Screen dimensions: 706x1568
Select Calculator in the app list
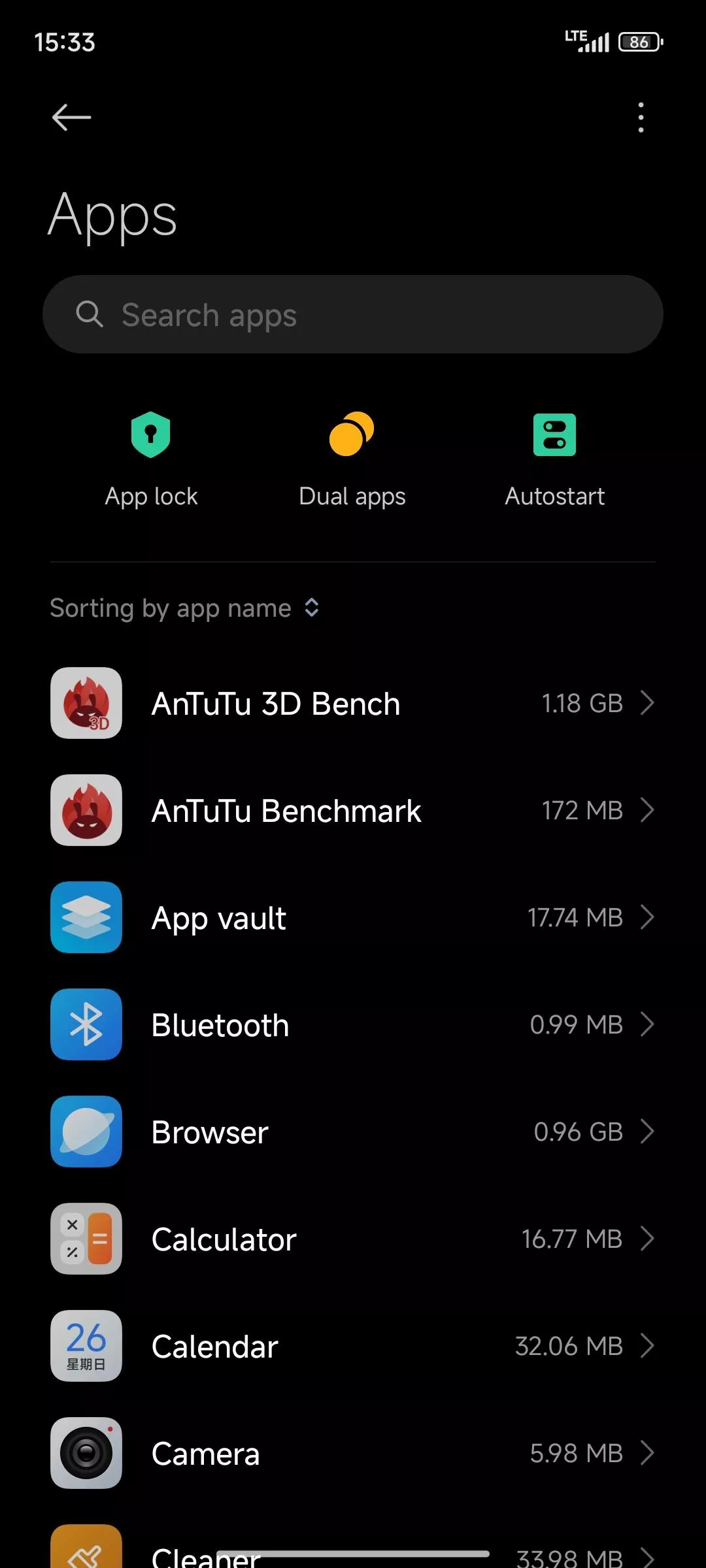point(353,1239)
